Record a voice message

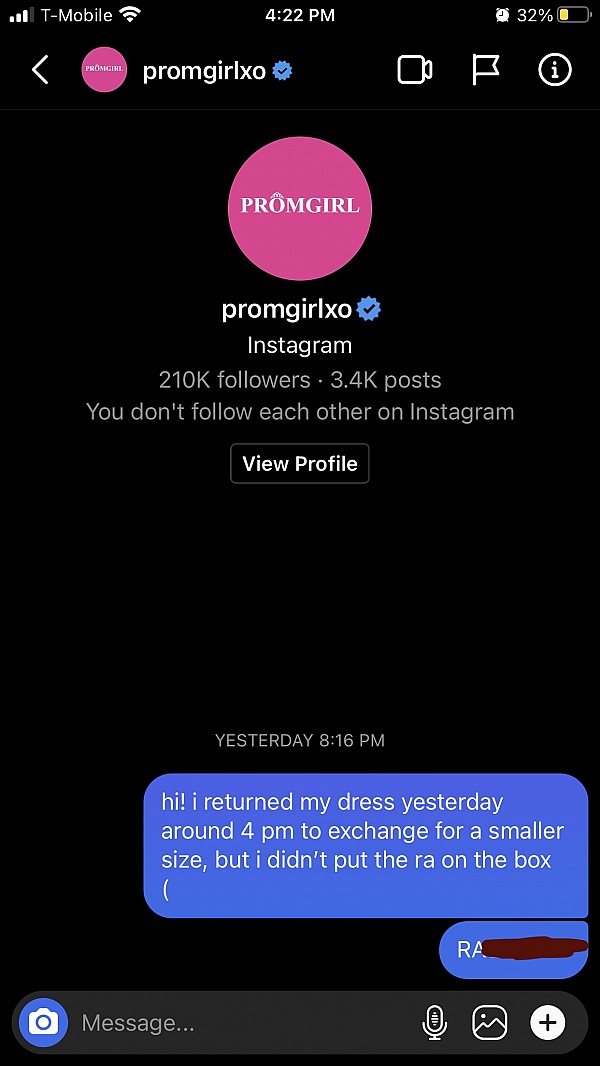[x=434, y=1022]
